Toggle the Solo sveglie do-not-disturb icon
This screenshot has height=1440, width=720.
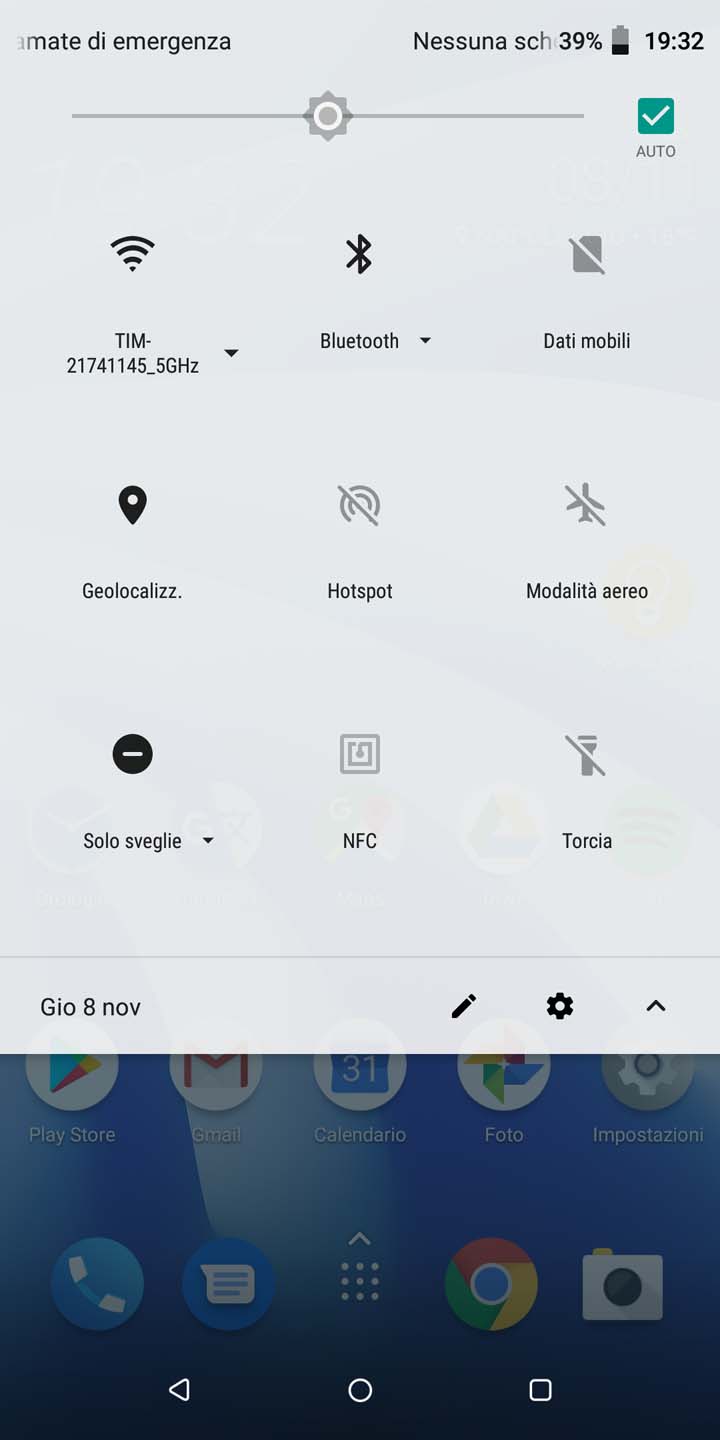click(x=133, y=754)
